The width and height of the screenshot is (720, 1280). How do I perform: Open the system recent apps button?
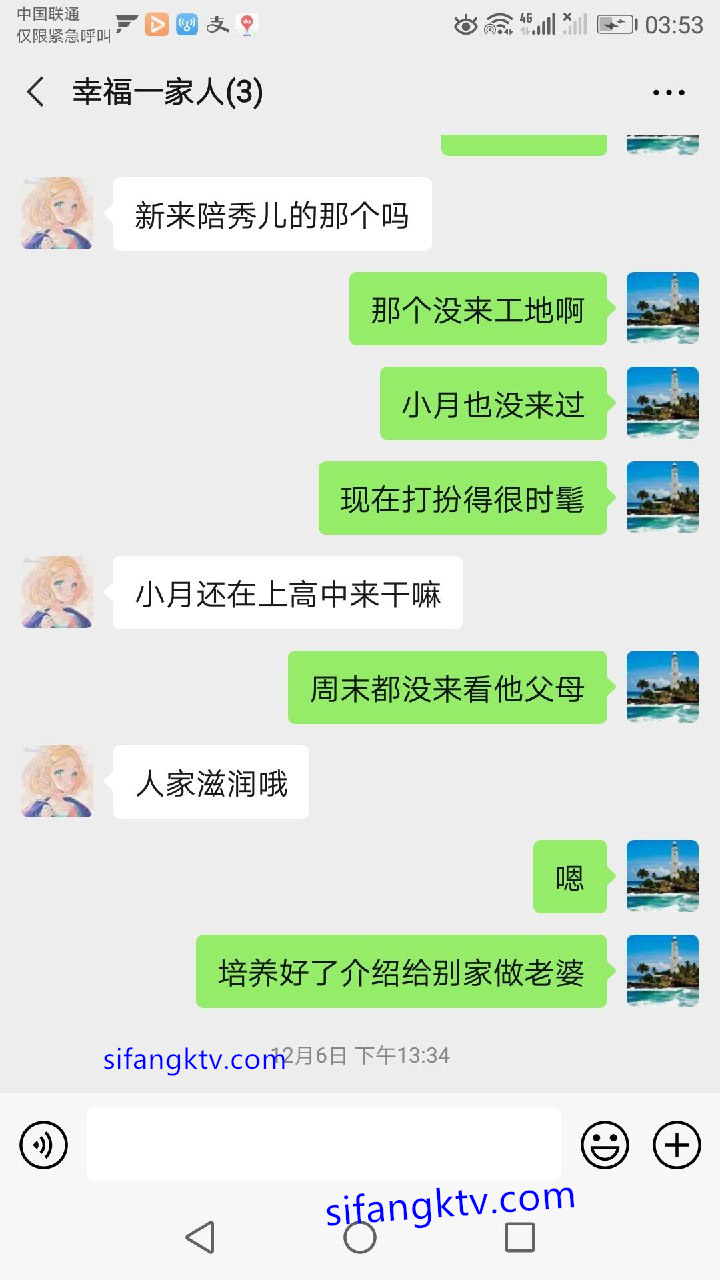519,1237
